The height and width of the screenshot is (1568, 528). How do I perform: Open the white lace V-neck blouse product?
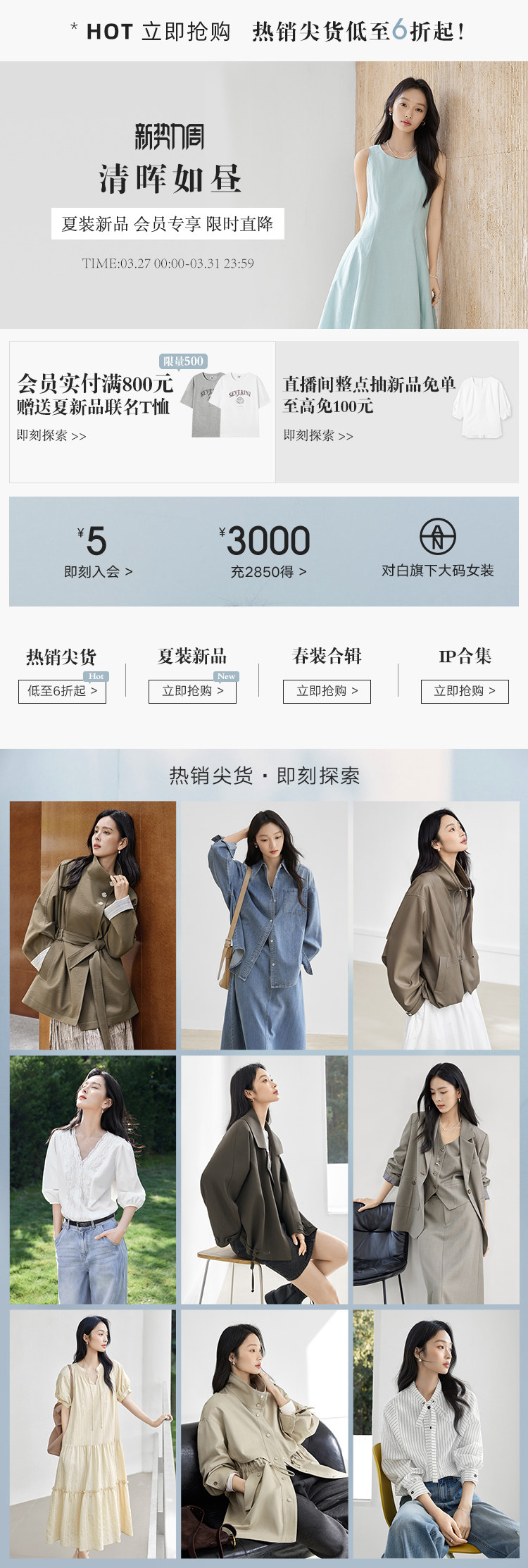(x=93, y=1179)
